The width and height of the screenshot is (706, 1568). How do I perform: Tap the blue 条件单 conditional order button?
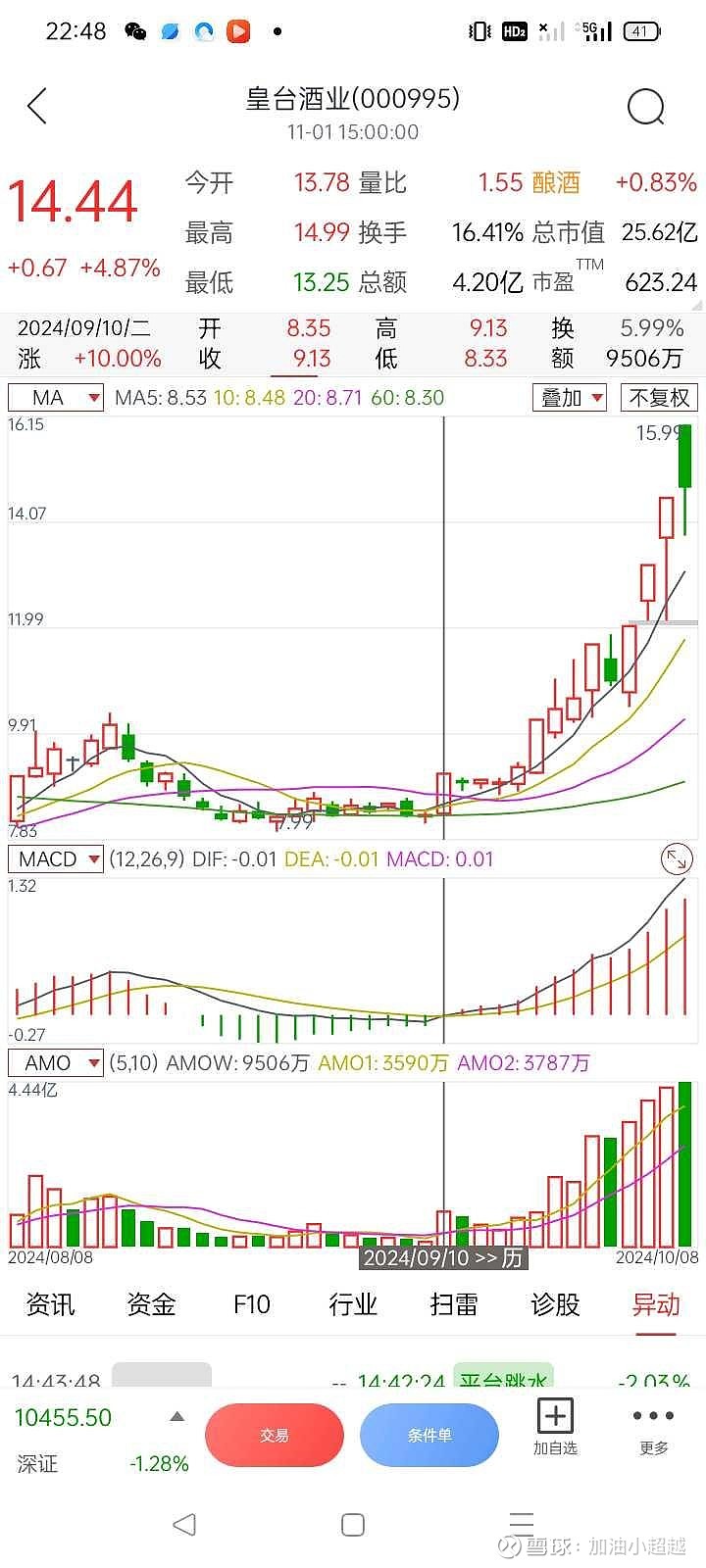coord(429,1434)
